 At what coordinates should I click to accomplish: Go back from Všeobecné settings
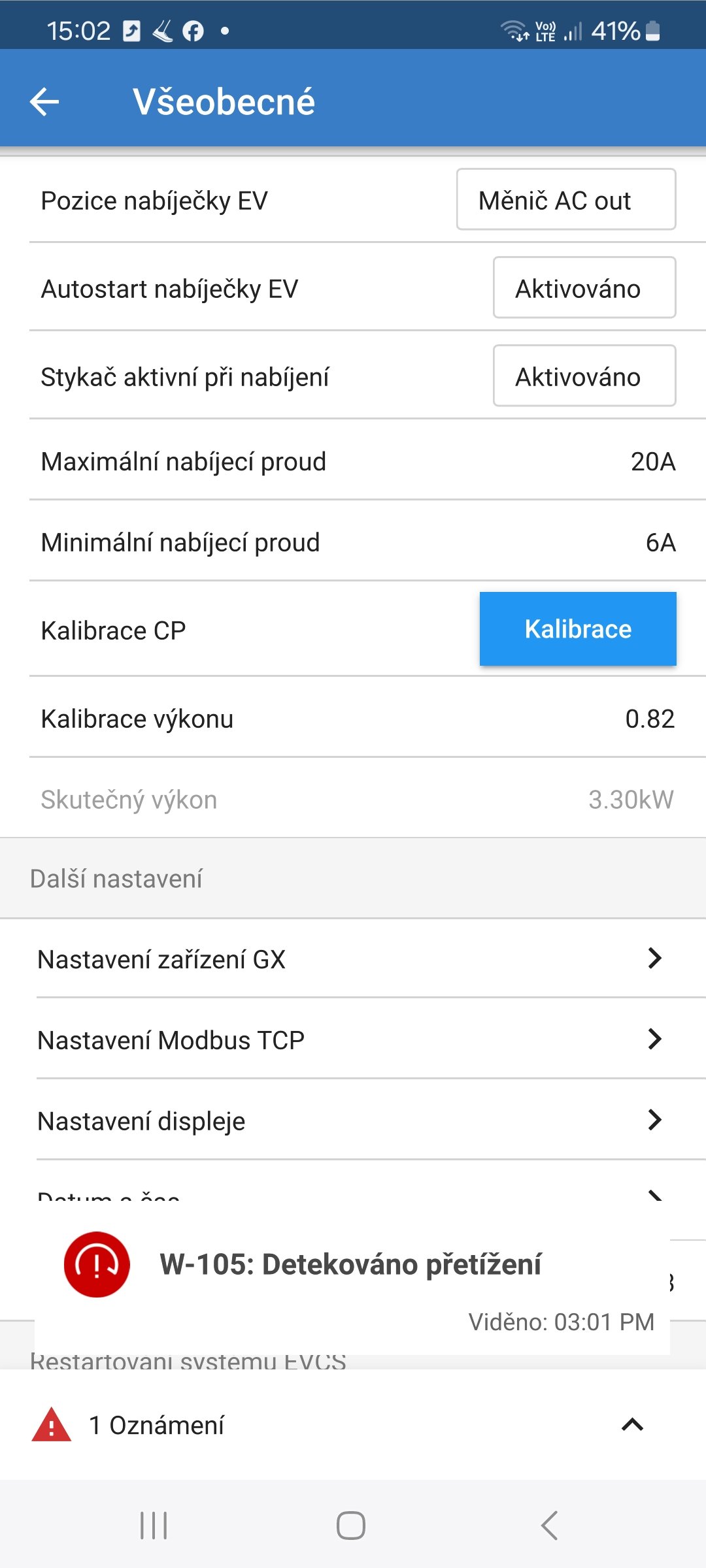point(44,102)
